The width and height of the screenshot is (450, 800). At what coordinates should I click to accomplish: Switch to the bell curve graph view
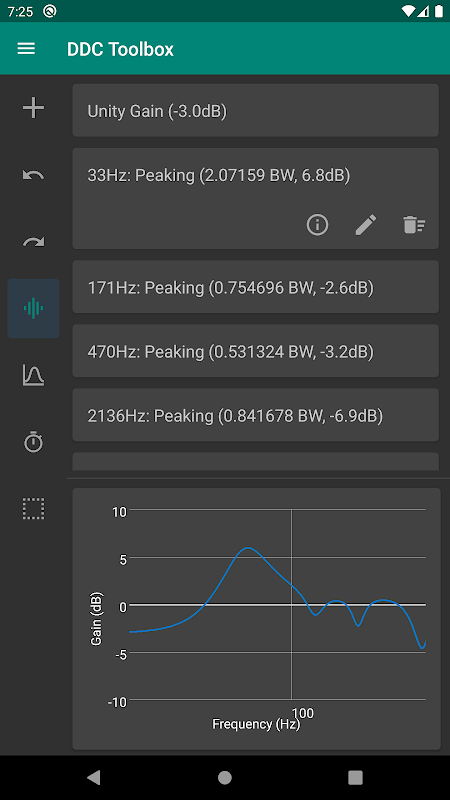pos(34,375)
